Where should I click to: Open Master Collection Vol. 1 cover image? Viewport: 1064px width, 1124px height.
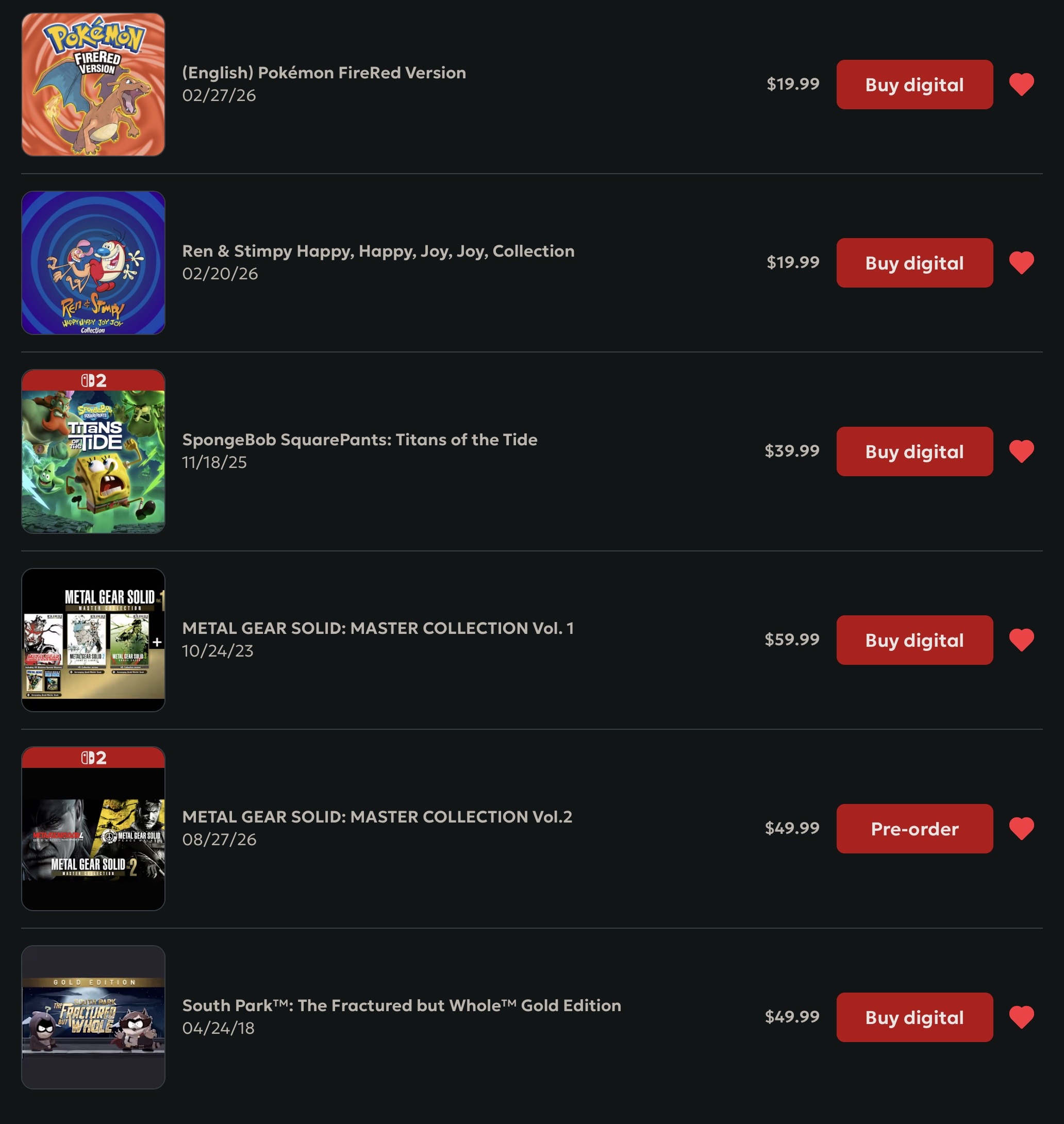93,640
